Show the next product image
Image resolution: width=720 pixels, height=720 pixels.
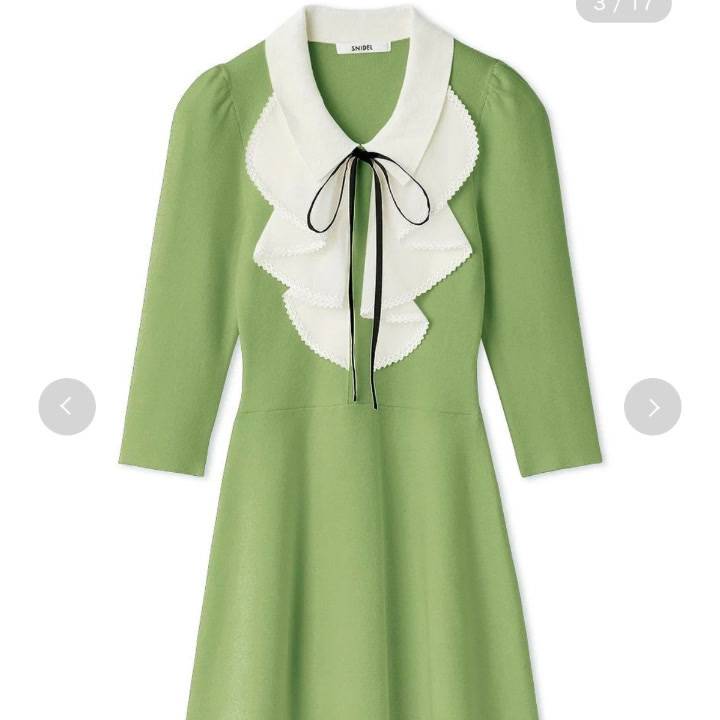(652, 406)
